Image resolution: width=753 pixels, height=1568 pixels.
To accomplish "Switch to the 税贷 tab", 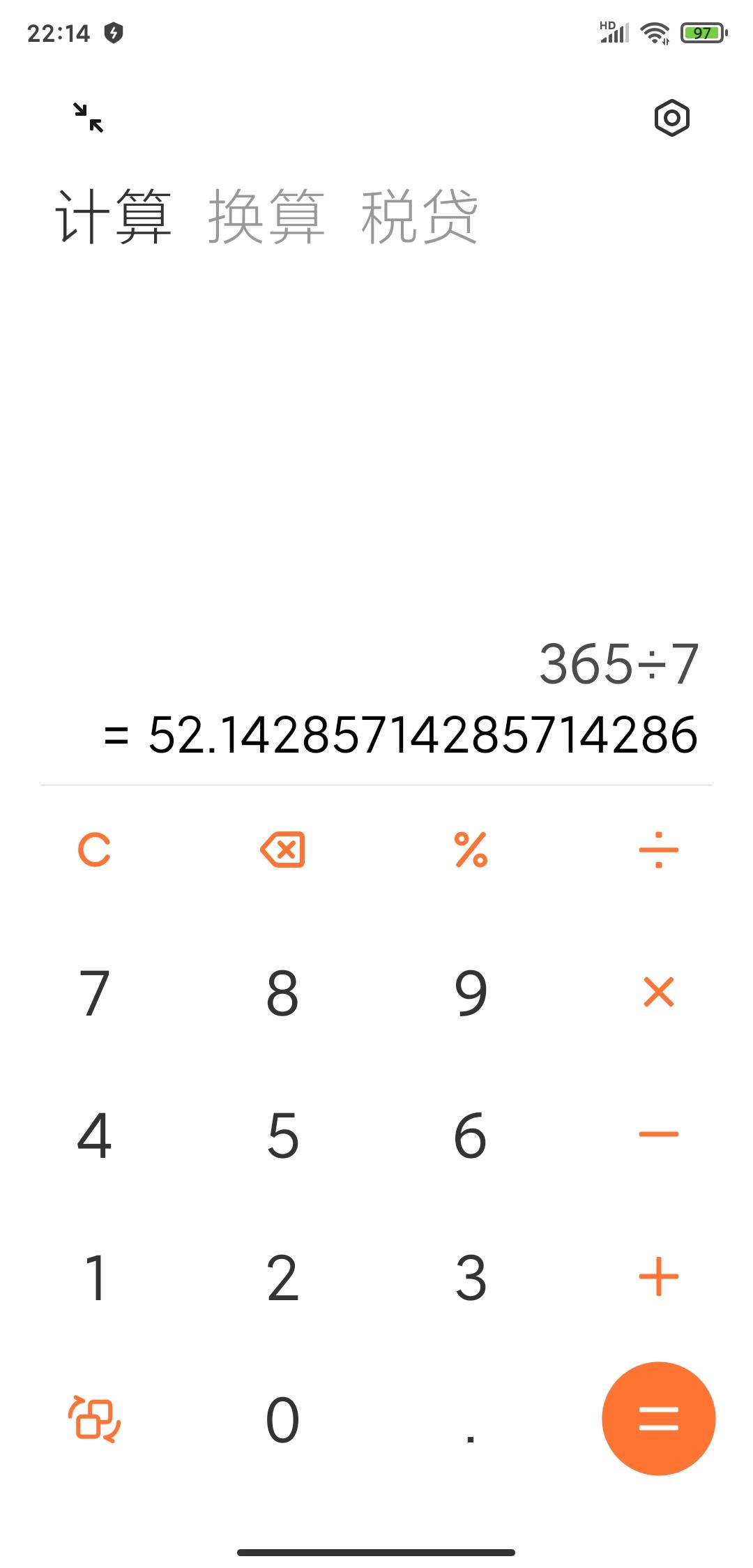I will (419, 216).
